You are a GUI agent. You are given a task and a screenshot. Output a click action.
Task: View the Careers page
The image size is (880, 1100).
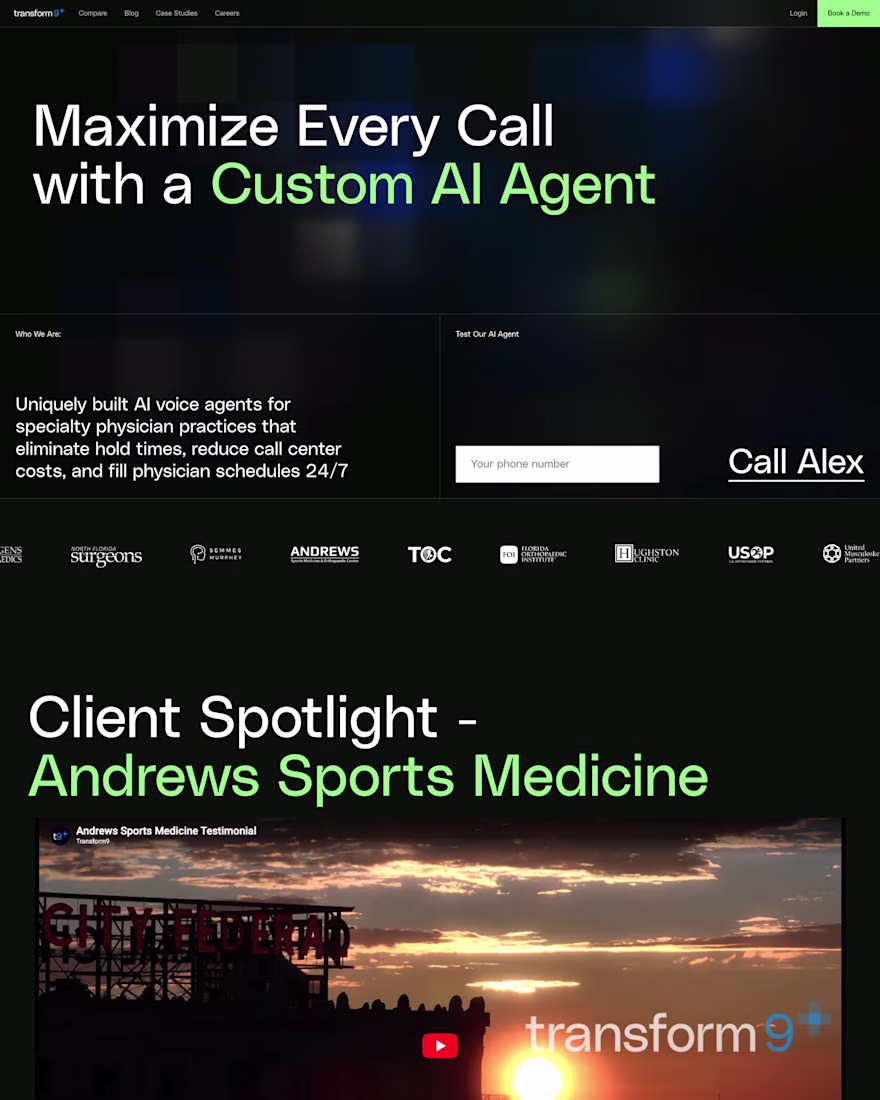(x=227, y=13)
